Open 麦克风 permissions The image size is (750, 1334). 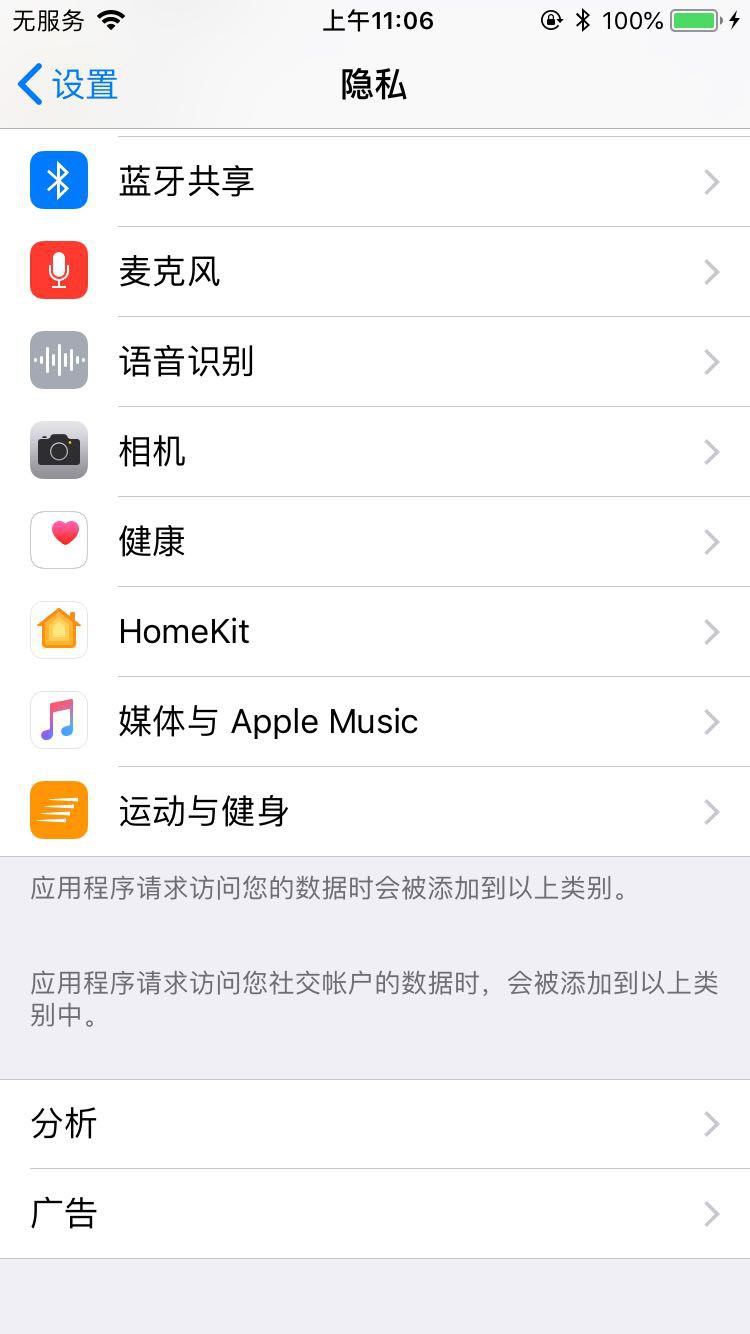pos(375,272)
